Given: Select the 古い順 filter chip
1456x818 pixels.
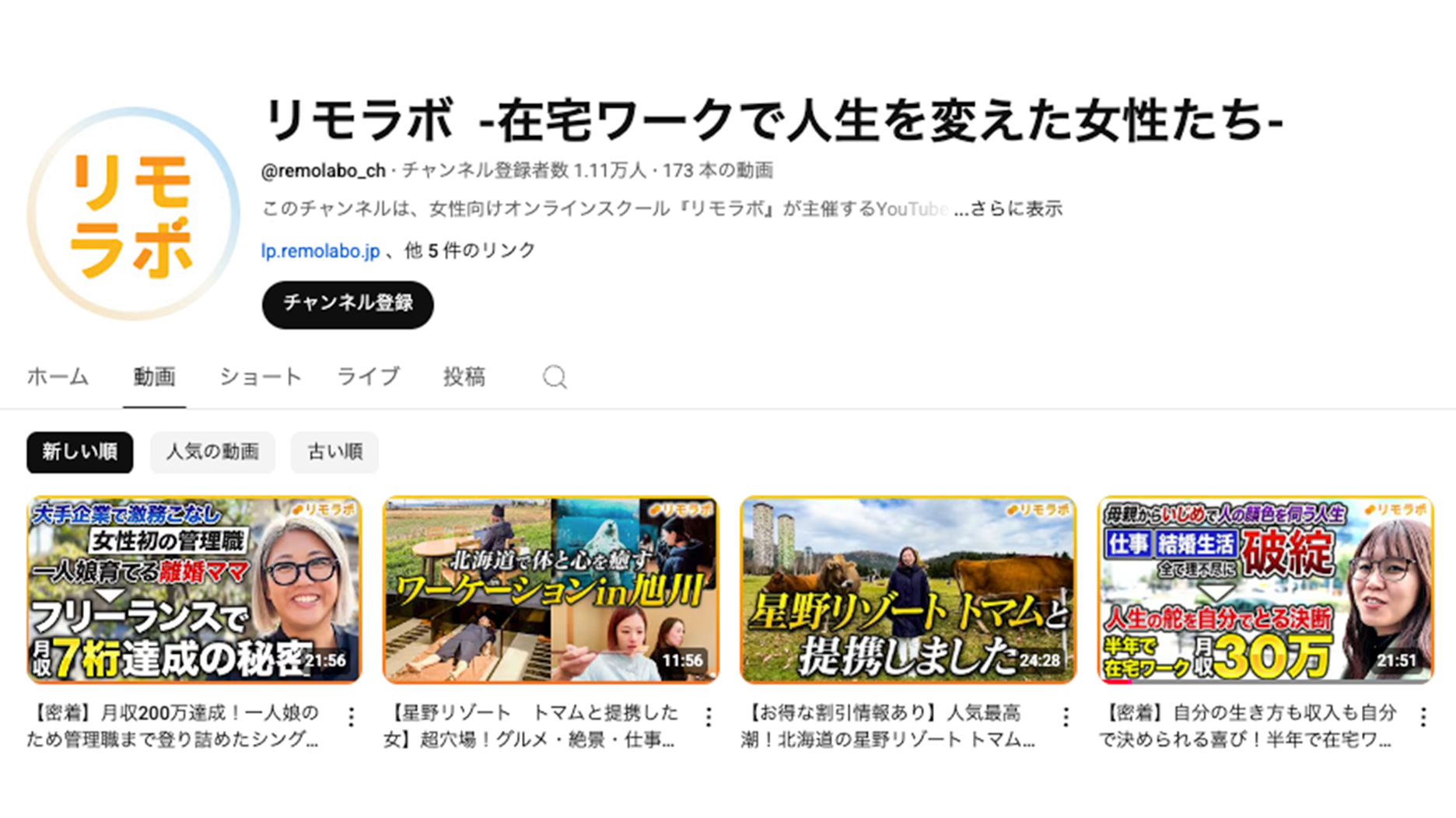Looking at the screenshot, I should point(334,452).
